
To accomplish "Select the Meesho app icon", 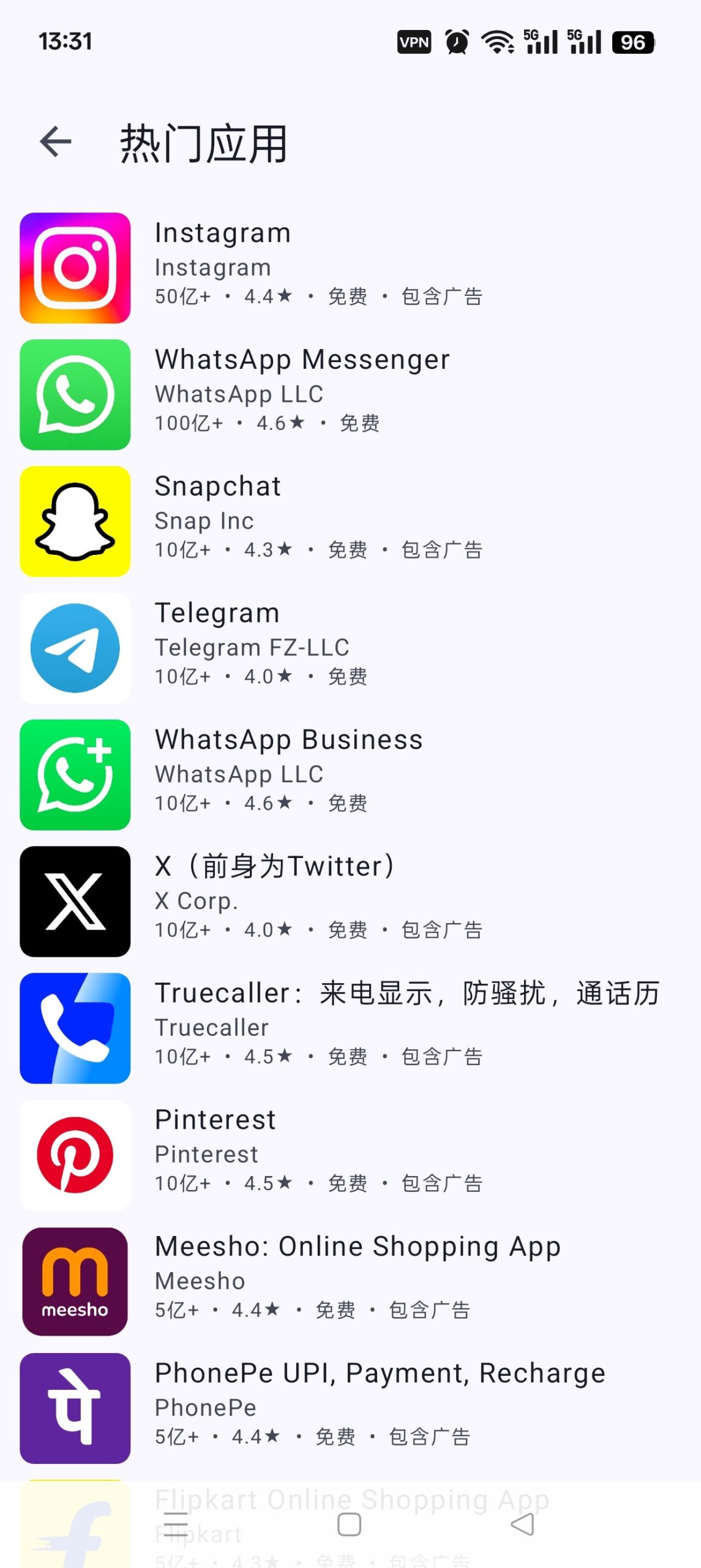I will coord(74,1283).
